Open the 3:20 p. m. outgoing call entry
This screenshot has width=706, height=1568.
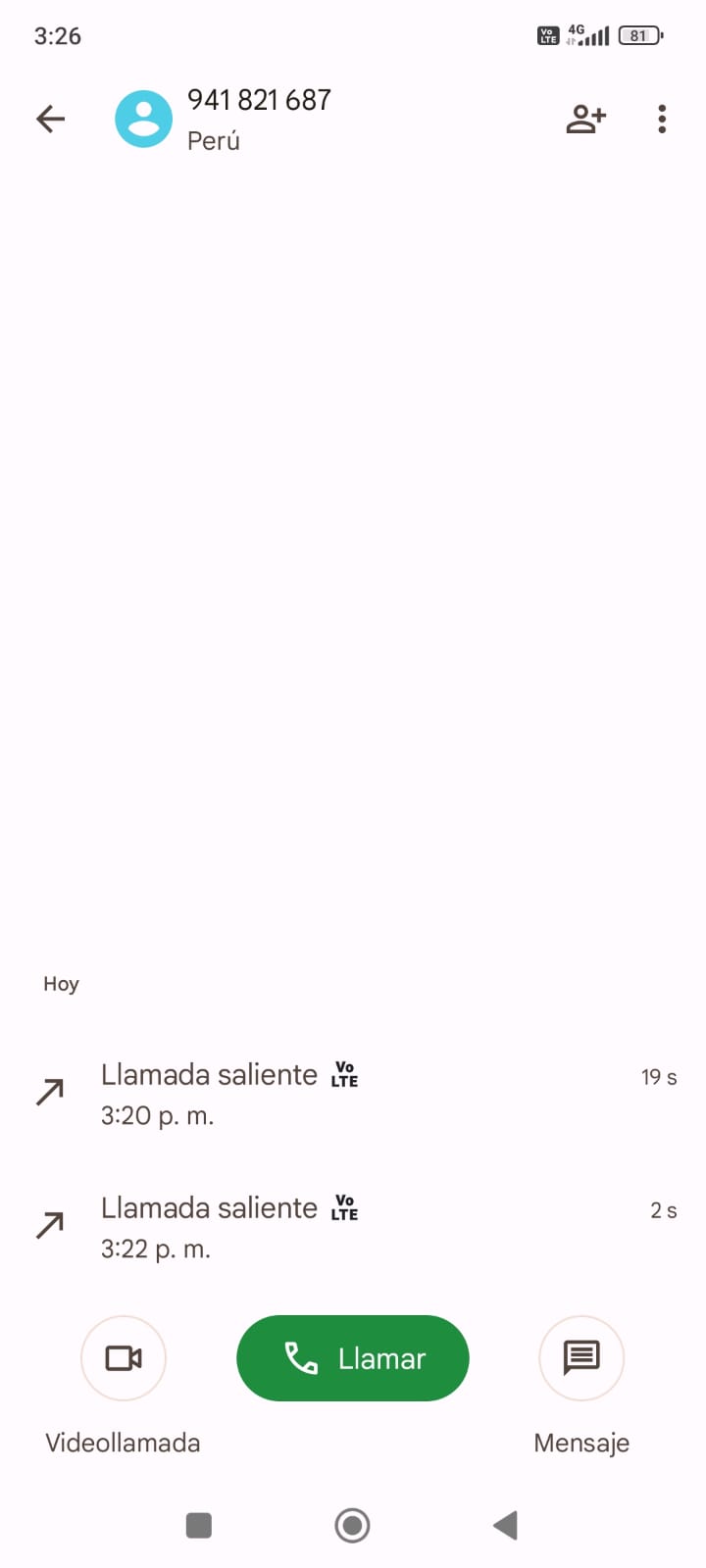[x=353, y=1094]
